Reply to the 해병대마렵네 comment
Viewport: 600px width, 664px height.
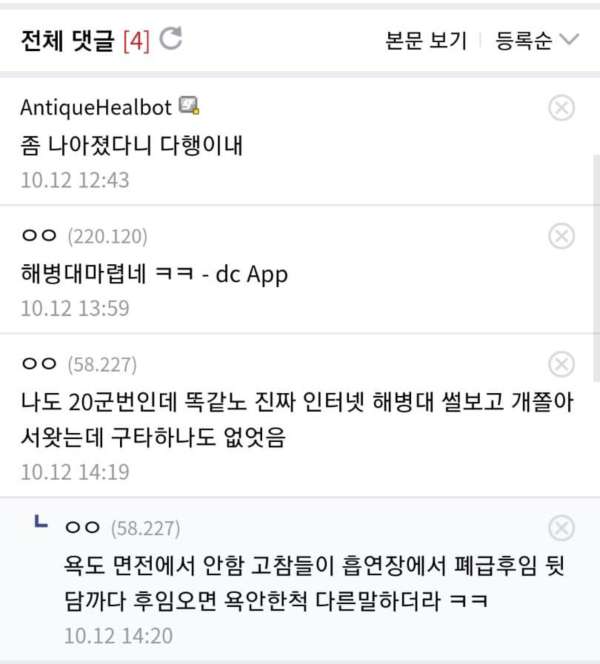click(154, 273)
